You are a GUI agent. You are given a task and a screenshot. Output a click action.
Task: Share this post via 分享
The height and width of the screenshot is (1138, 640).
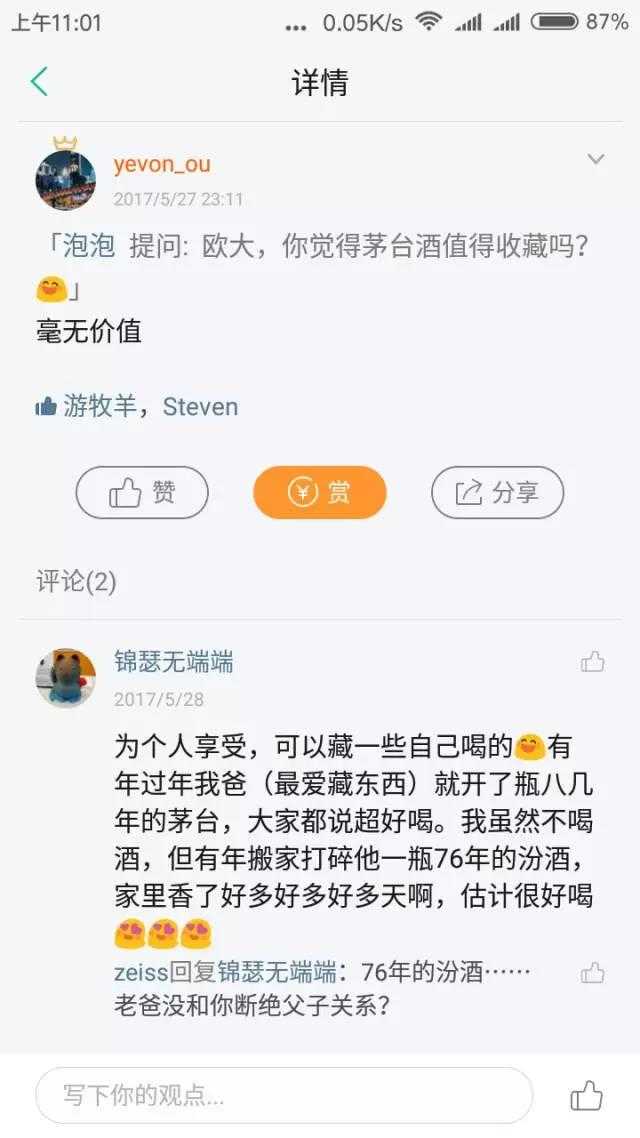[x=497, y=492]
